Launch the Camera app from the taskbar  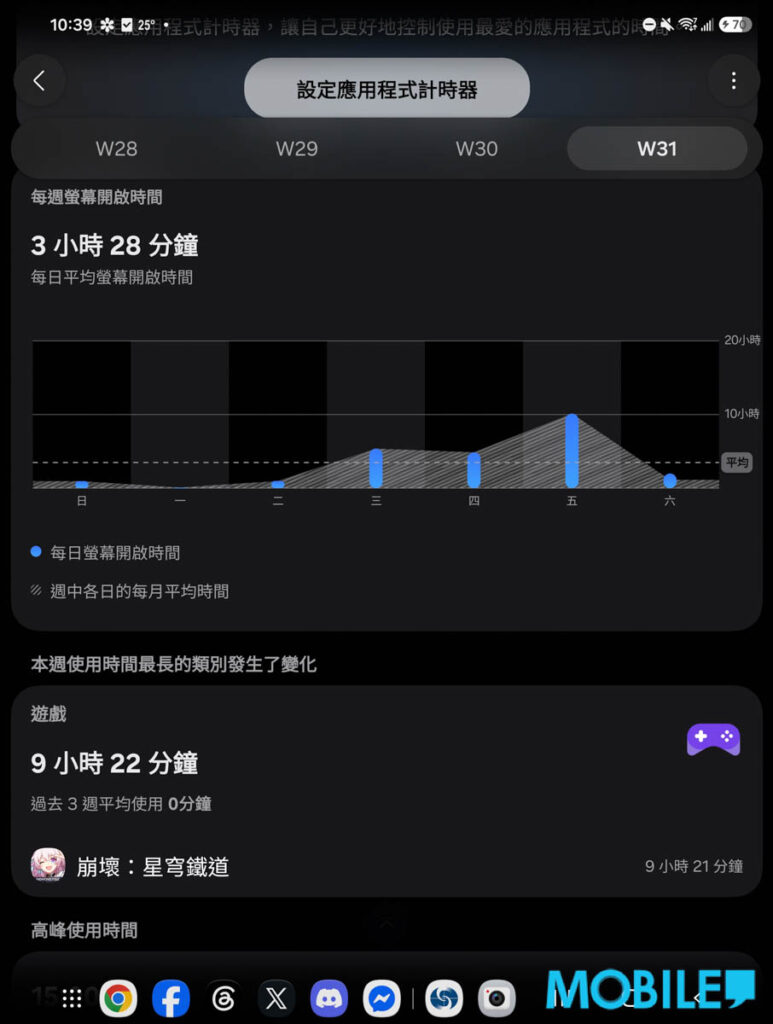(x=497, y=998)
